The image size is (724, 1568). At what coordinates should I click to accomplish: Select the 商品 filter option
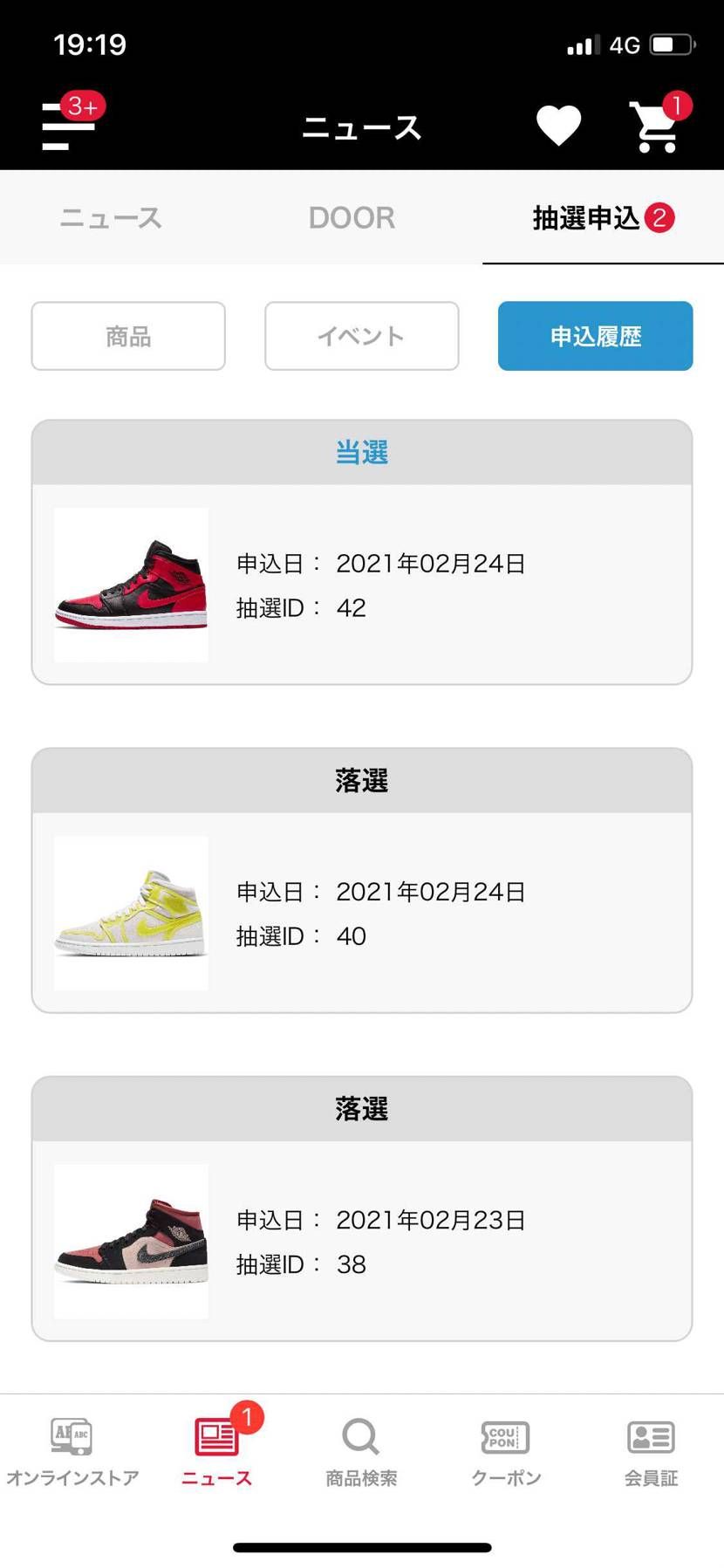127,336
